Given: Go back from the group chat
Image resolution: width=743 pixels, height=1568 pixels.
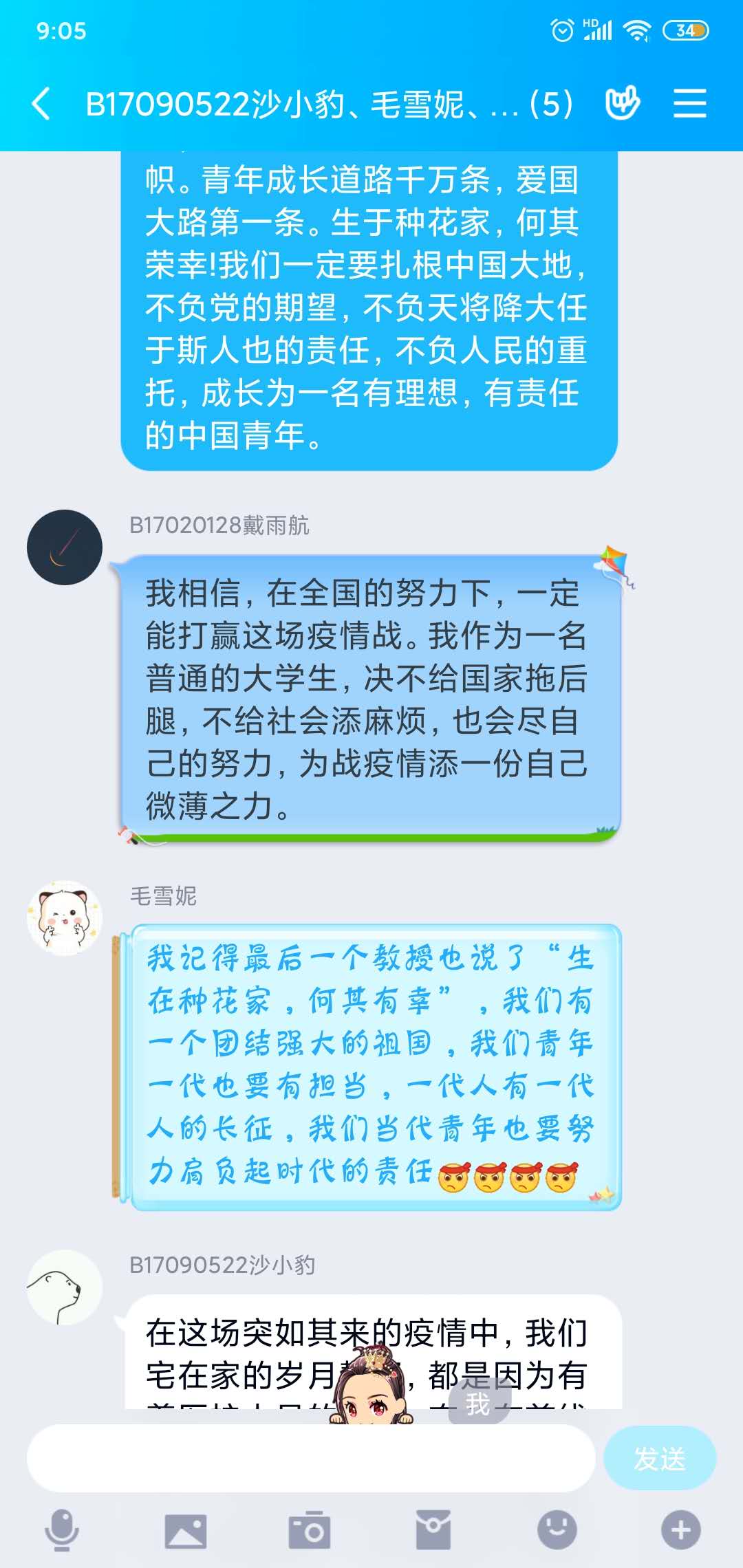Looking at the screenshot, I should pos(41,104).
